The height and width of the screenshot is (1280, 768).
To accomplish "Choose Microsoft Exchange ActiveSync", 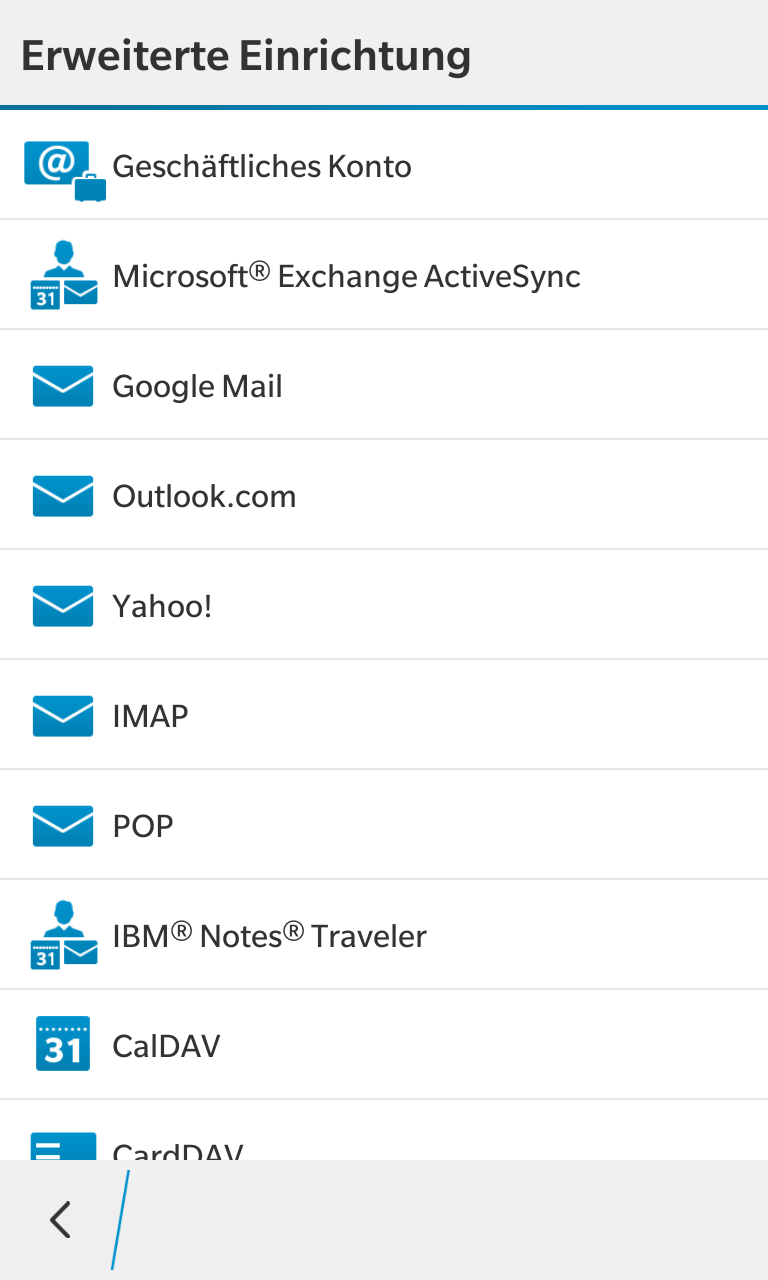I will [x=384, y=275].
